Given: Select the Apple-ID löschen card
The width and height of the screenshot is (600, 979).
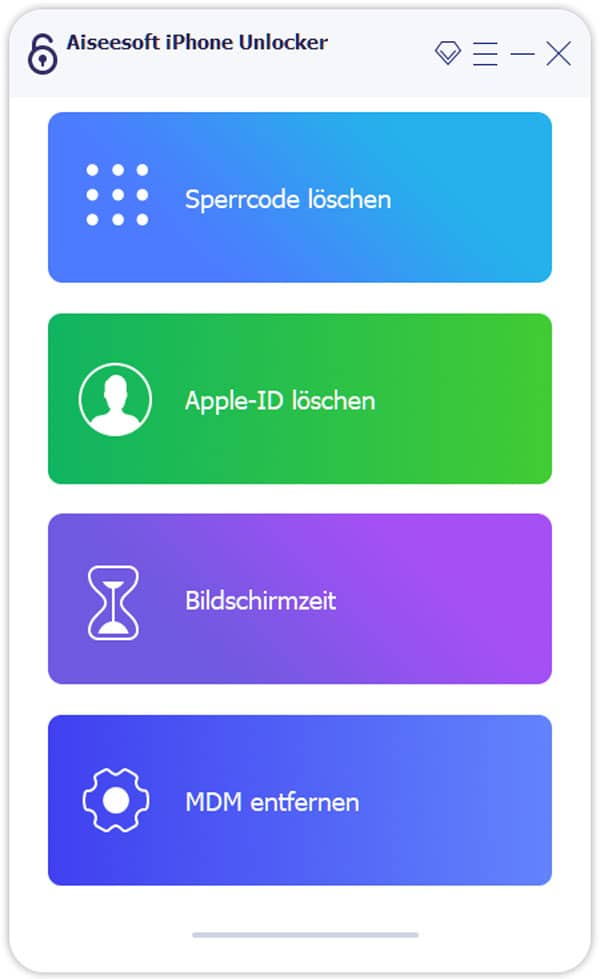Looking at the screenshot, I should [299, 399].
